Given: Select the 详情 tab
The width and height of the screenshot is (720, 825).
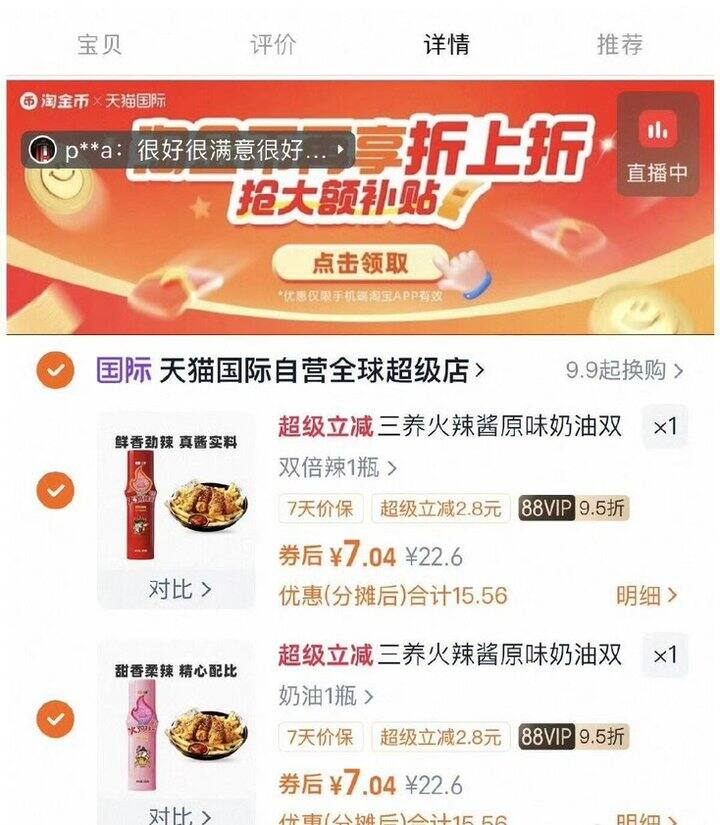Looking at the screenshot, I should point(446,44).
